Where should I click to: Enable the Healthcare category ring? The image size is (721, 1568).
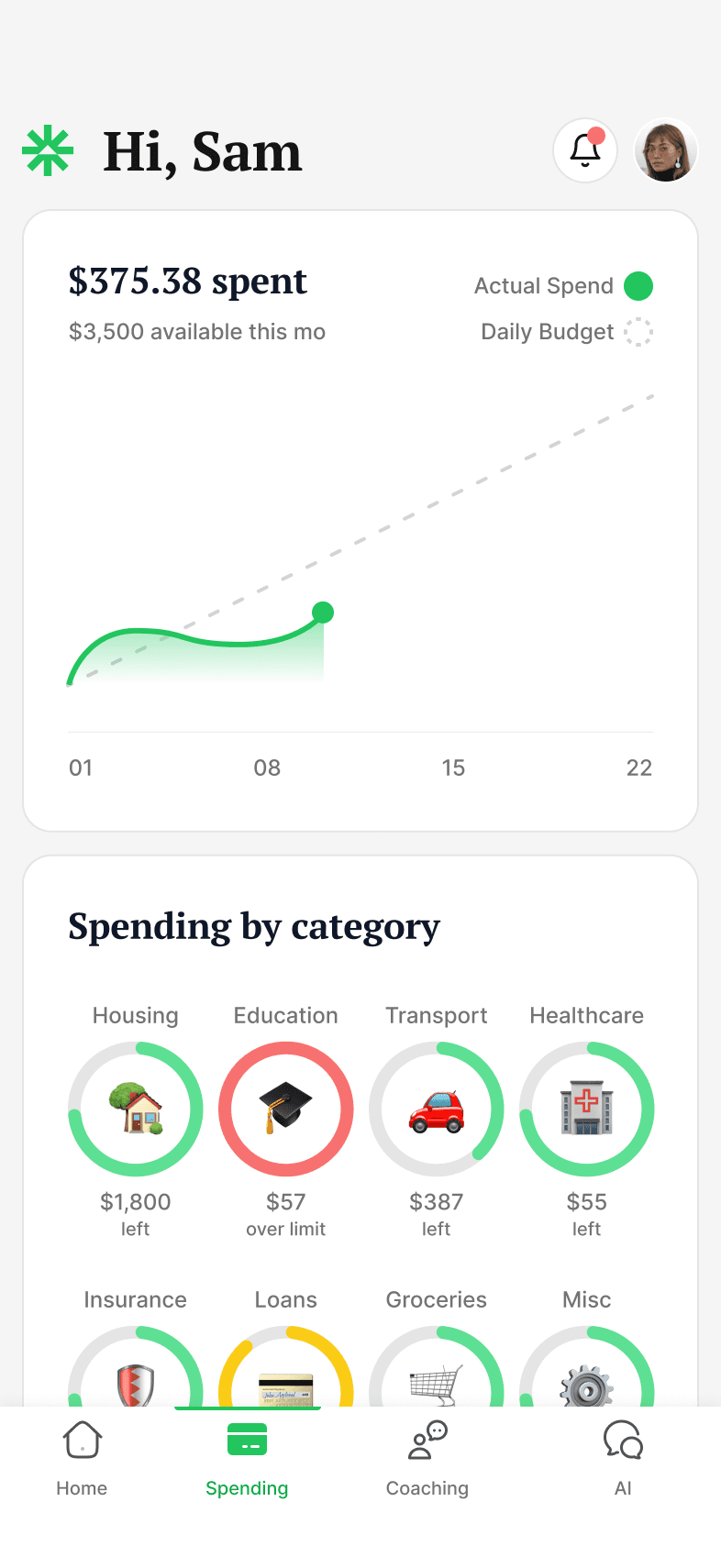586,1109
